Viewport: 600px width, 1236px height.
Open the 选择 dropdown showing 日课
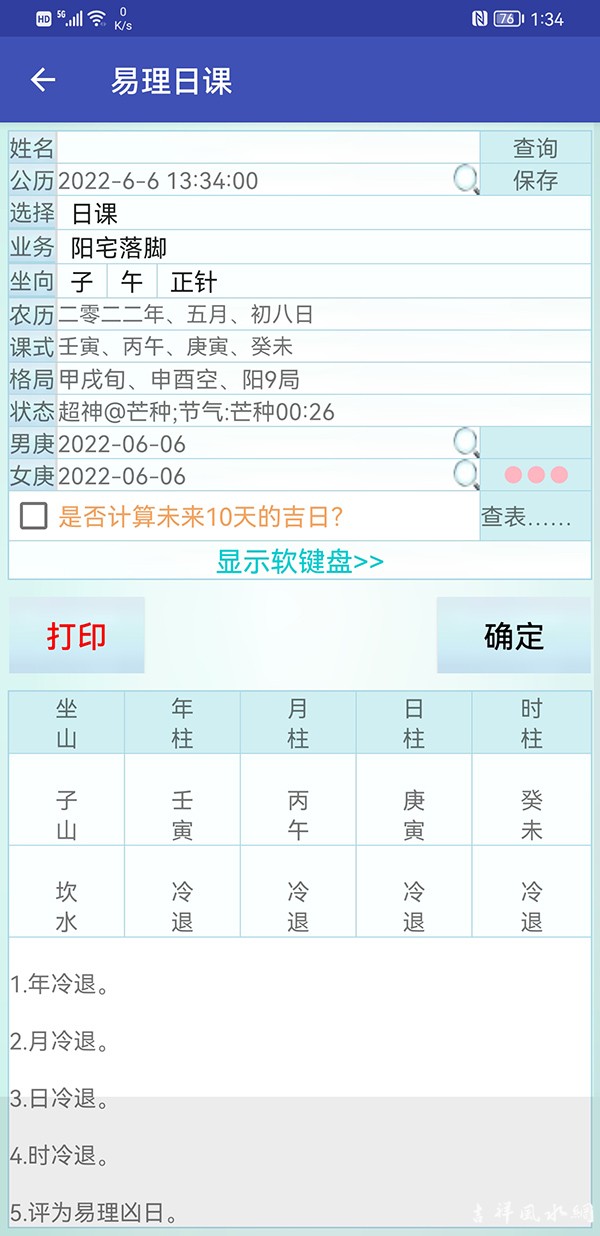coord(324,213)
